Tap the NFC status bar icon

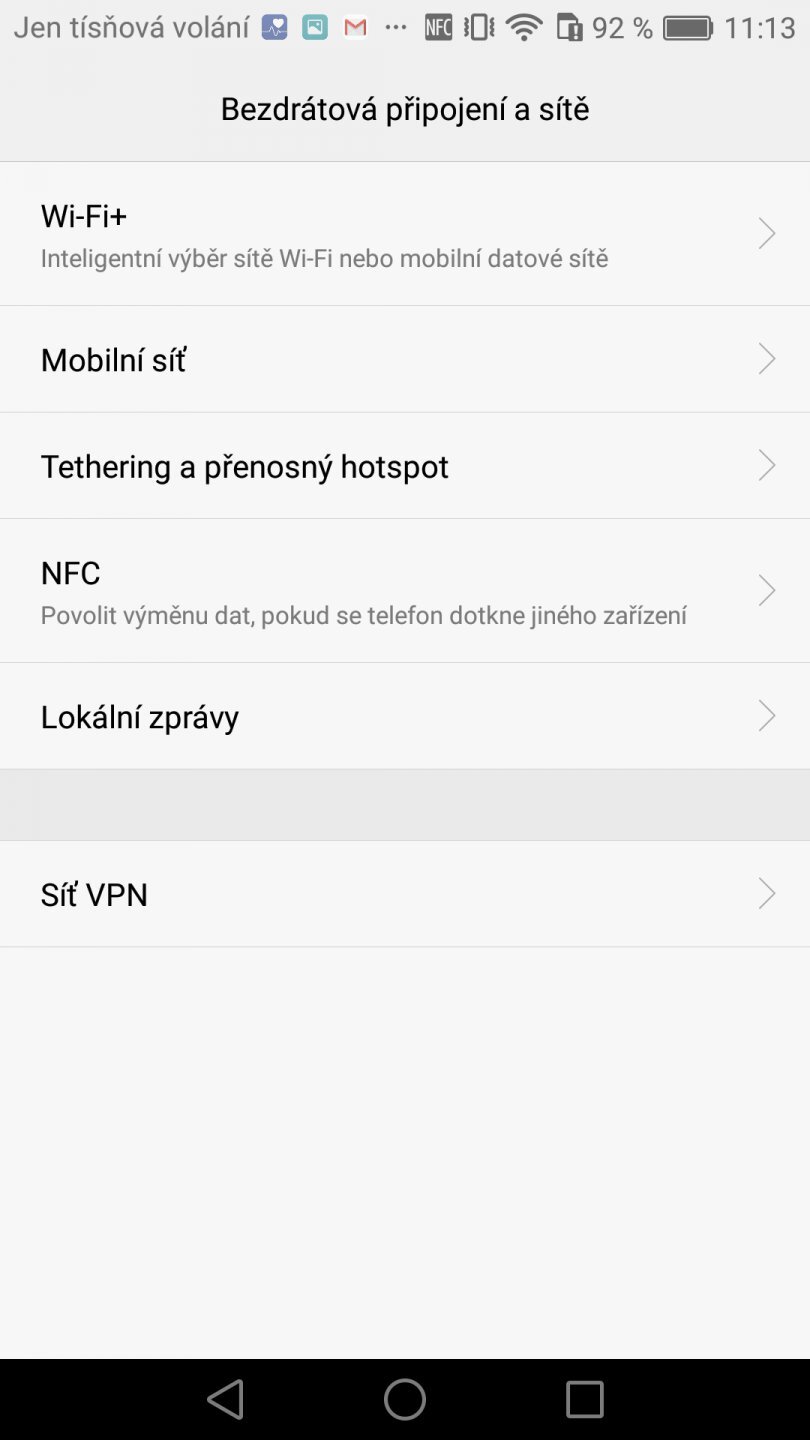pos(438,27)
